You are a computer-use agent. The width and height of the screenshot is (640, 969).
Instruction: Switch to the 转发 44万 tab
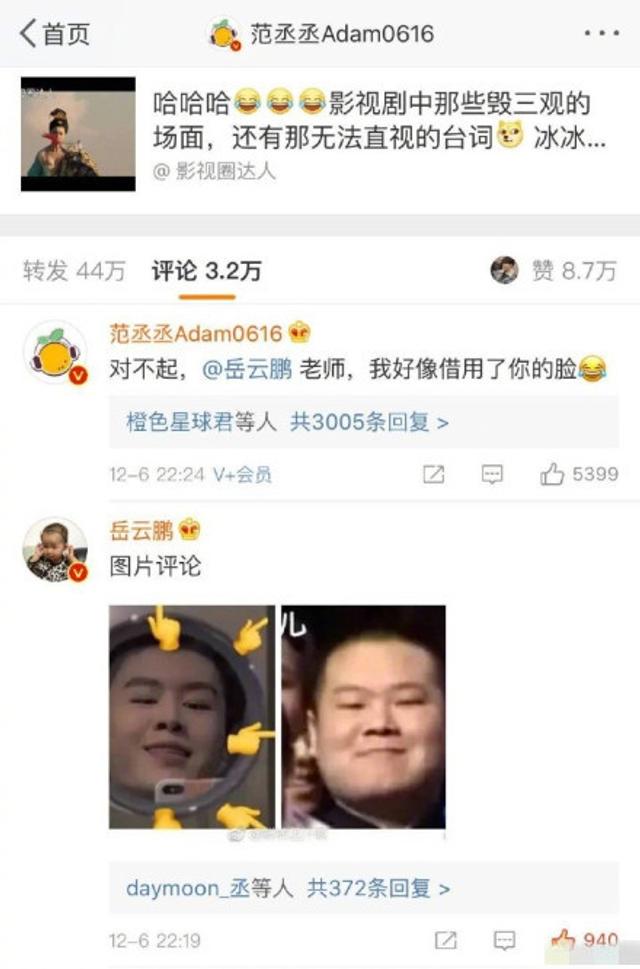(x=74, y=270)
